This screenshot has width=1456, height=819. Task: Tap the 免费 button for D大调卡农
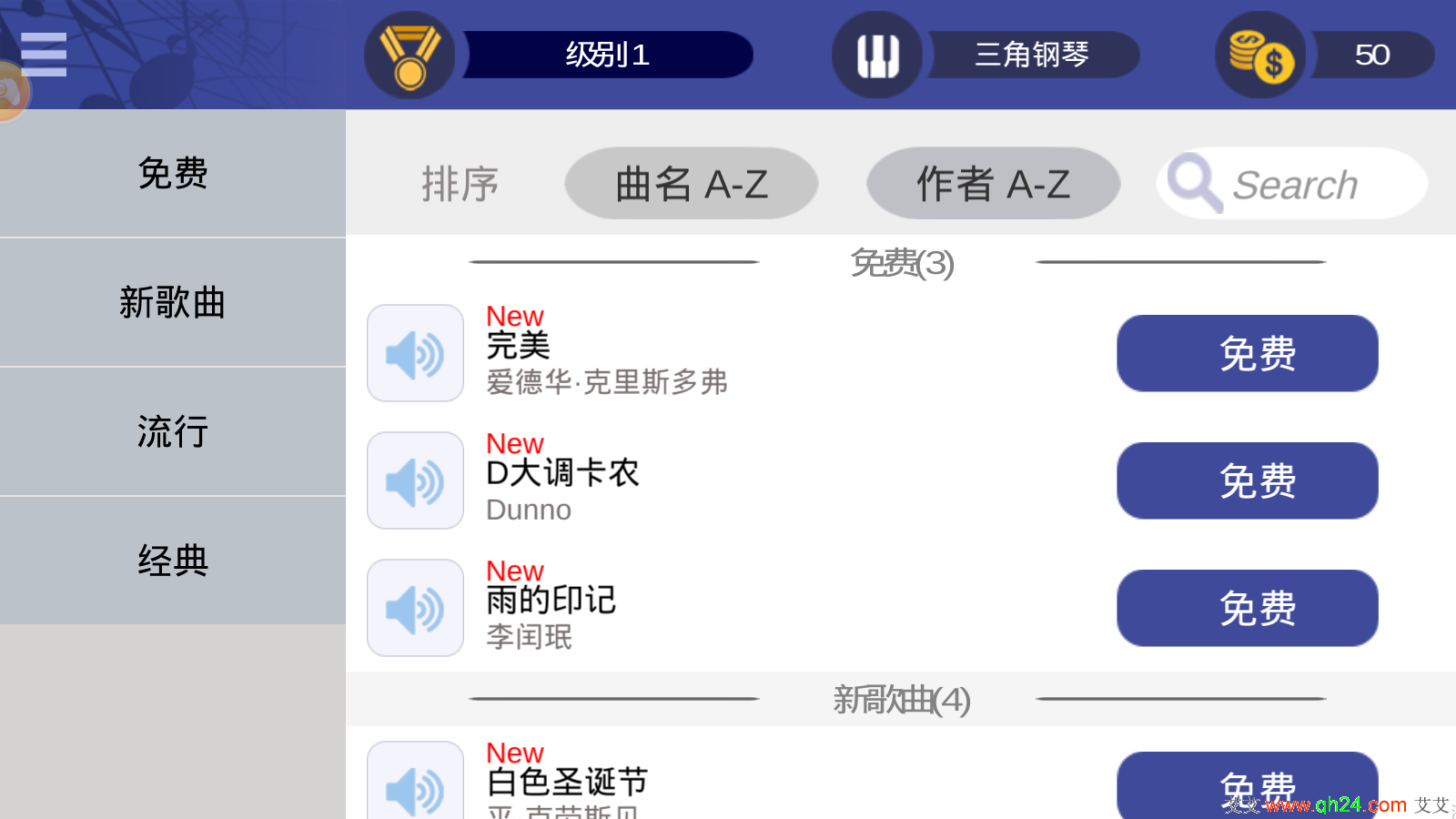pyautogui.click(x=1247, y=480)
